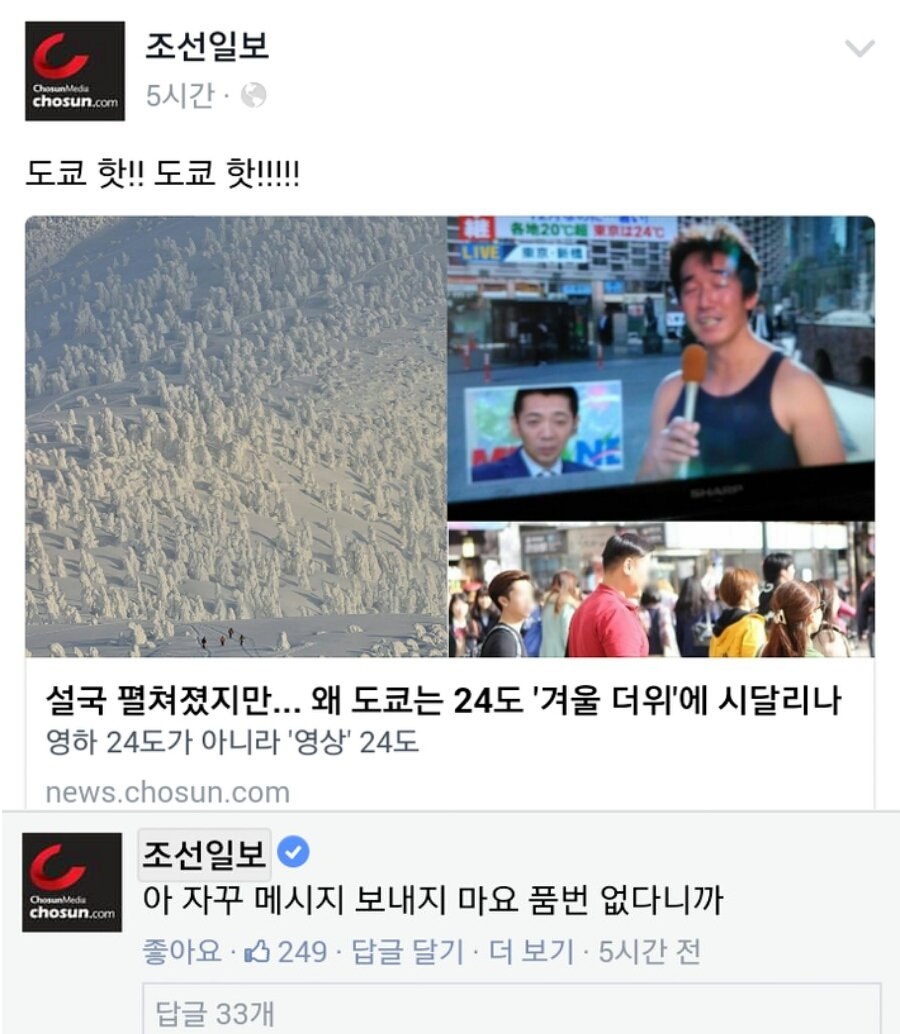The width and height of the screenshot is (900, 1034).
Task: Tap 더 보기 under the comment
Action: pos(530,951)
